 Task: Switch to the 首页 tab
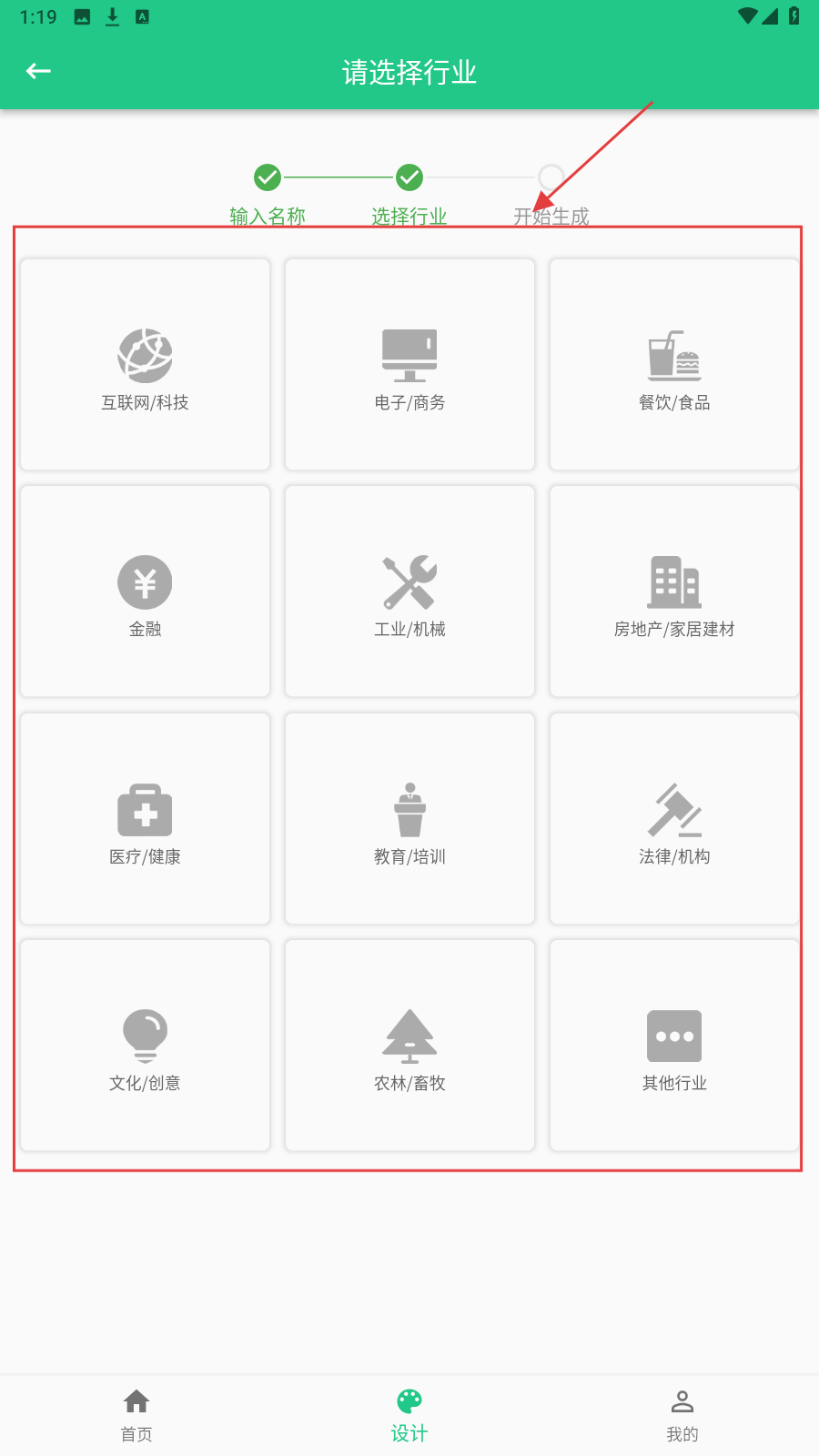coord(136,1414)
